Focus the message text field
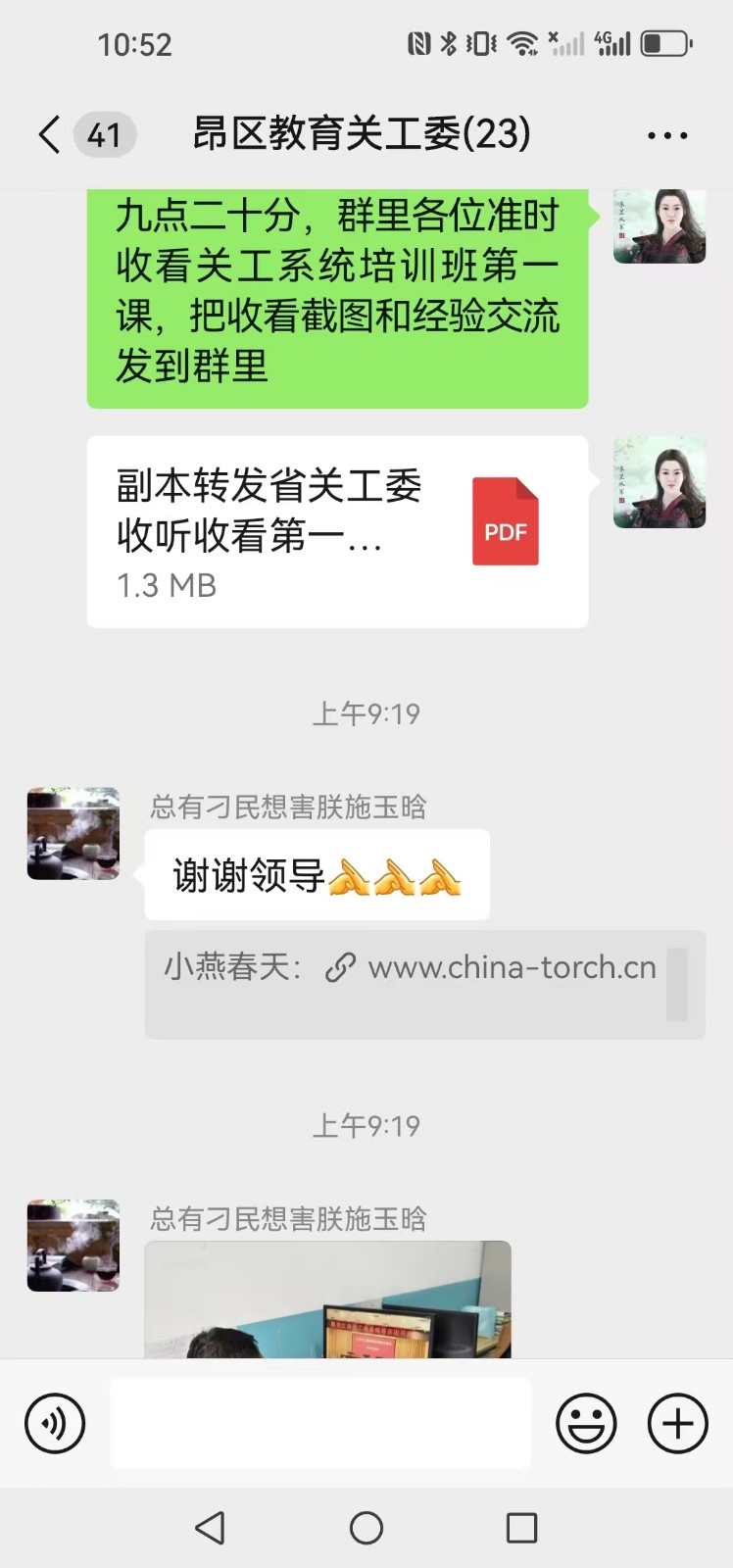Image resolution: width=733 pixels, height=1568 pixels. (x=320, y=1423)
